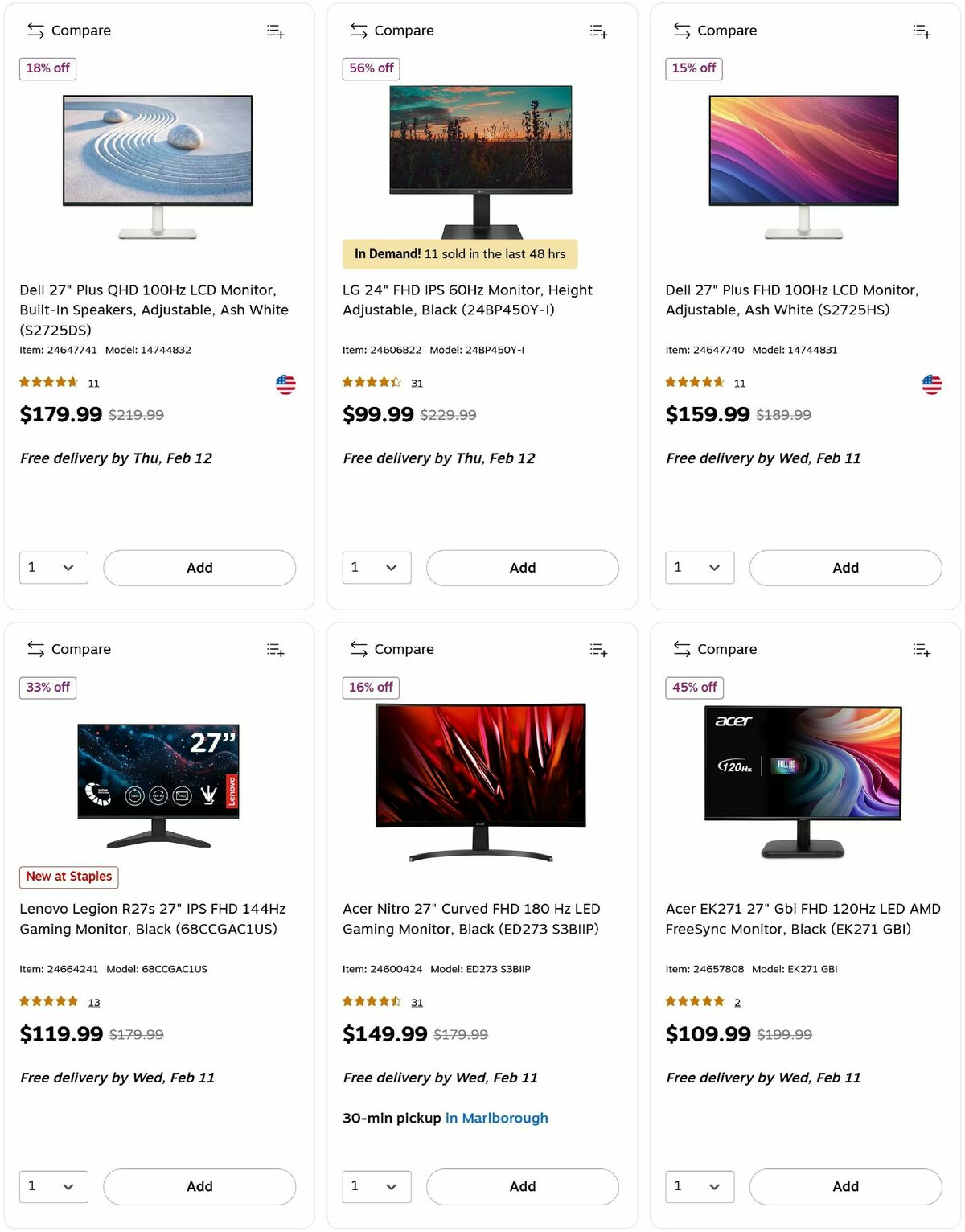The image size is (965, 1232).
Task: Click the add-to-list icon on the Acer Nitro card
Action: (598, 649)
